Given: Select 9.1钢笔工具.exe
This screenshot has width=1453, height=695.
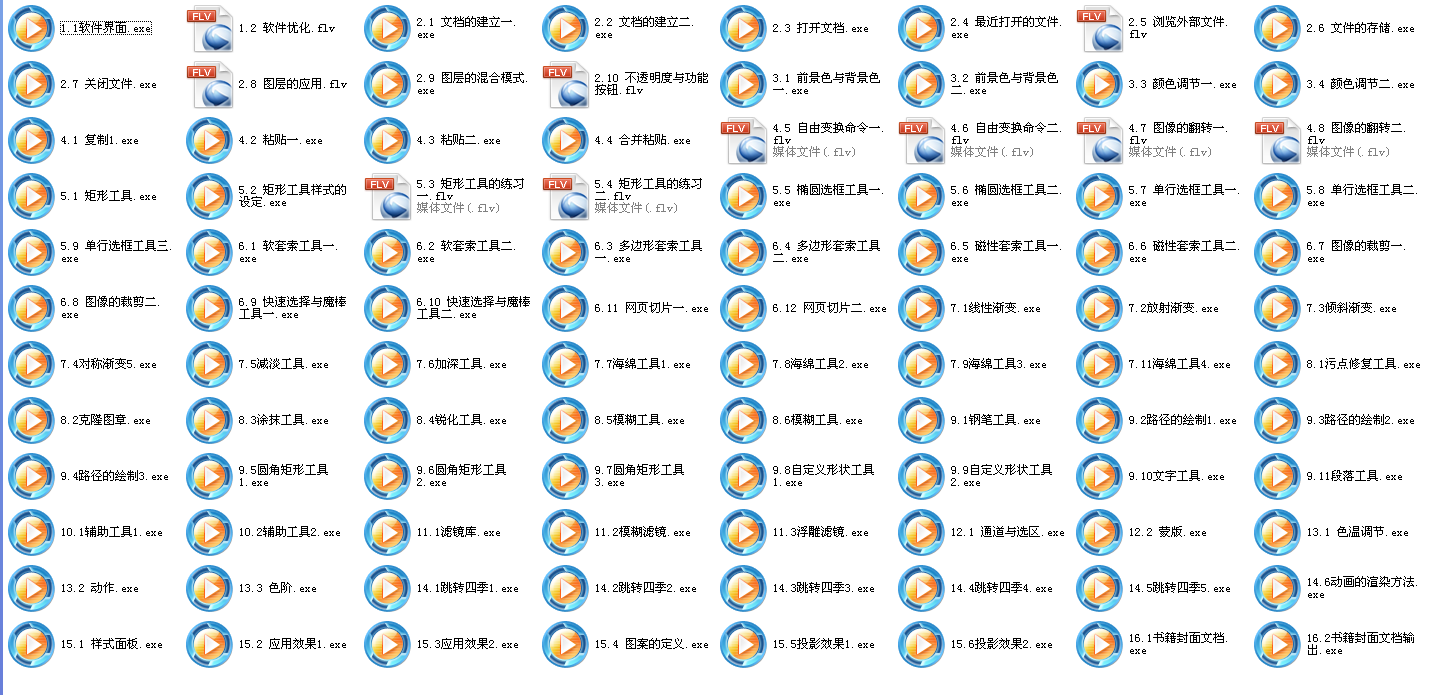Looking at the screenshot, I should click(x=921, y=421).
